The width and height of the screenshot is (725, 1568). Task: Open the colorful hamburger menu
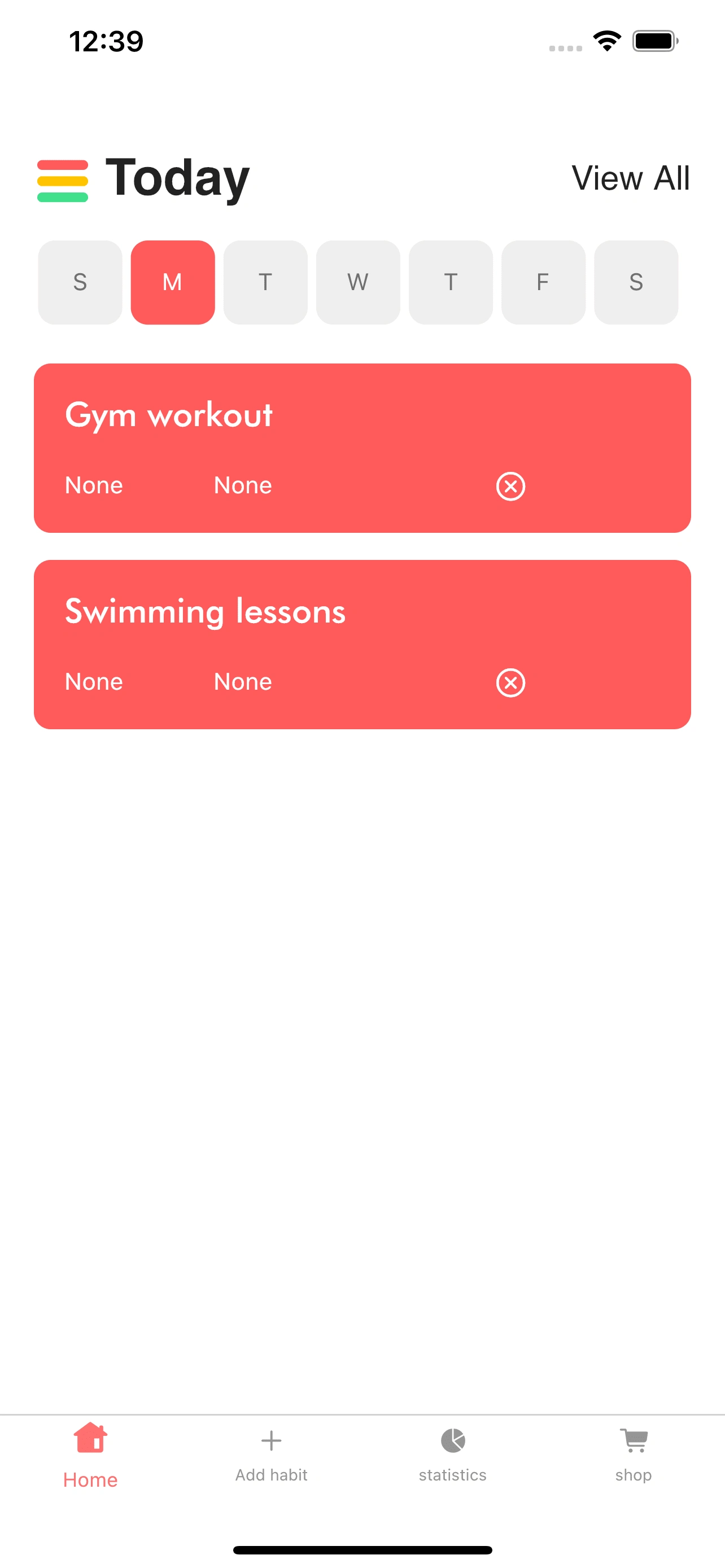63,181
